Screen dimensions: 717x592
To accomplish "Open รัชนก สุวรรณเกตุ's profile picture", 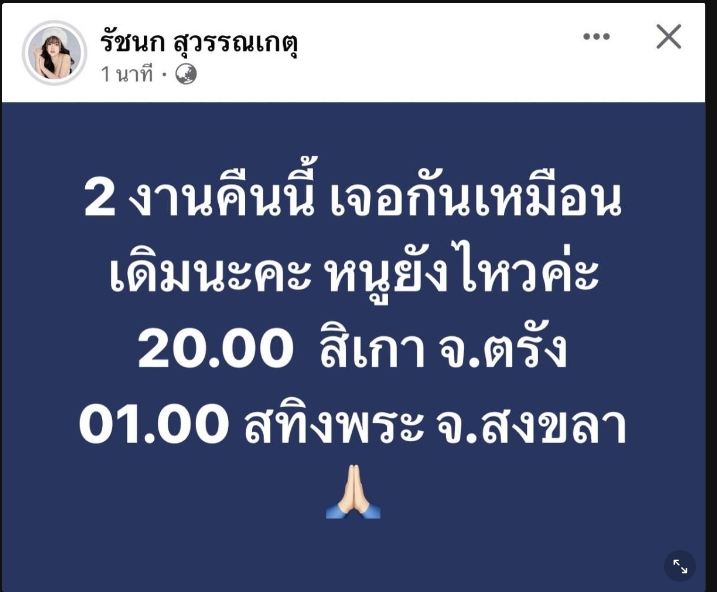I will coord(54,53).
